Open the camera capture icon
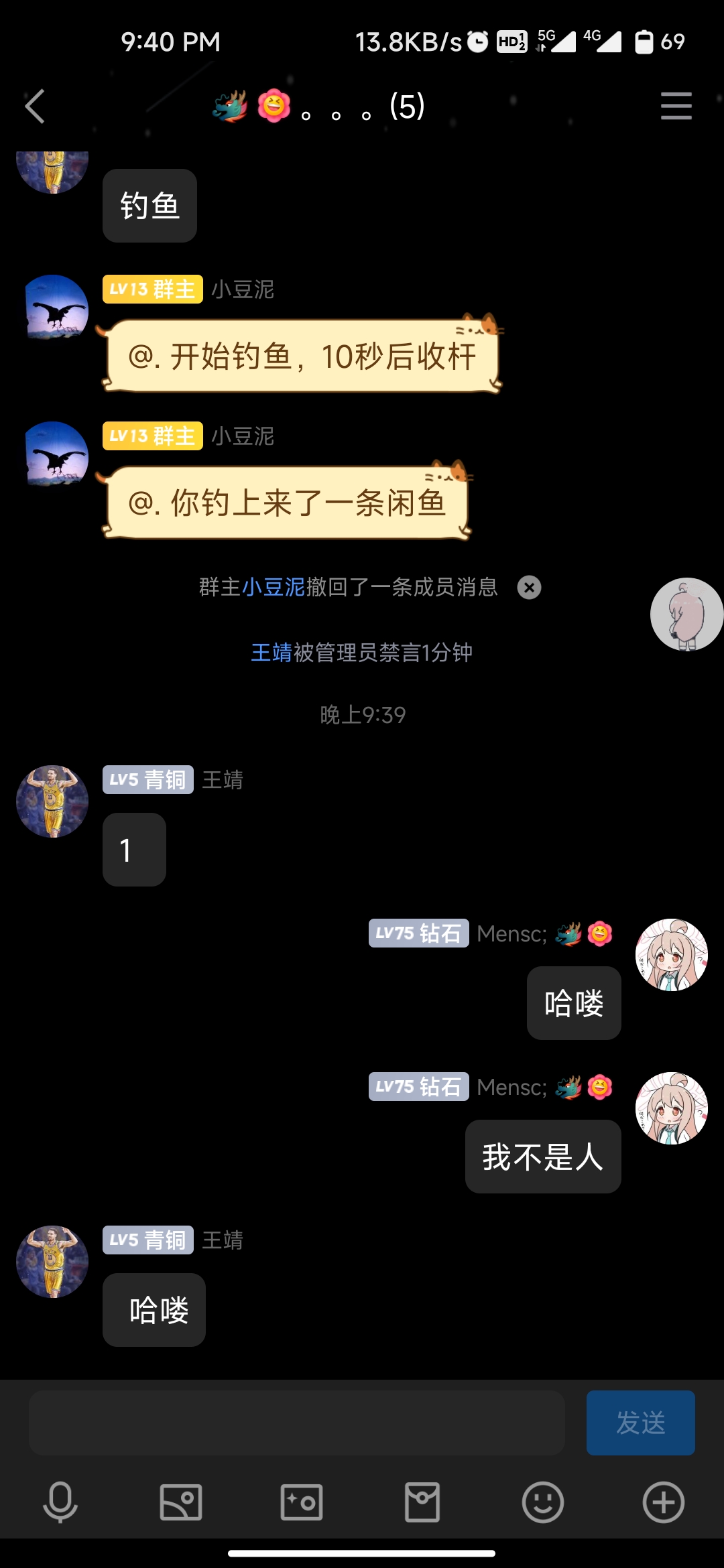The height and width of the screenshot is (1568, 724). (x=302, y=1502)
